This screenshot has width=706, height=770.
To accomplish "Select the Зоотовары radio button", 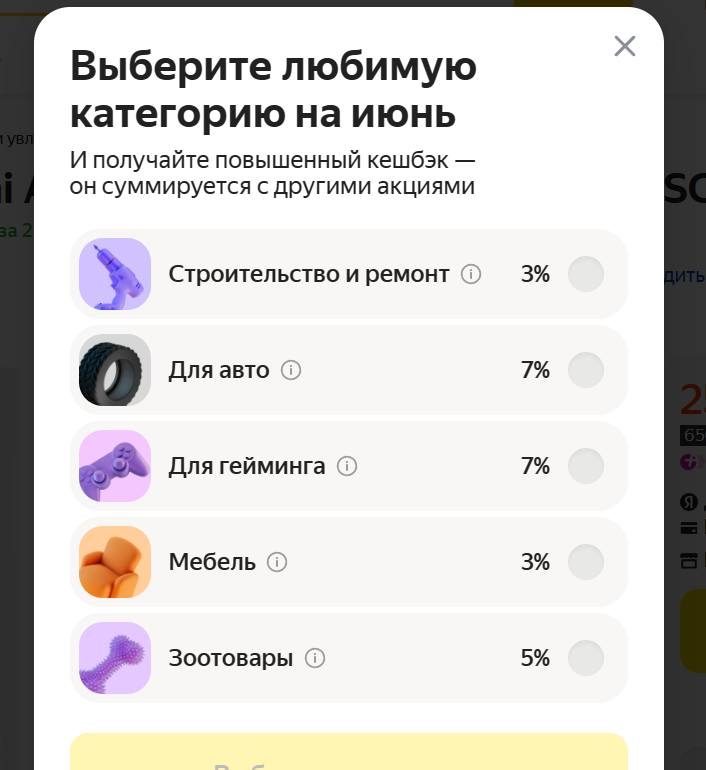I will [586, 658].
